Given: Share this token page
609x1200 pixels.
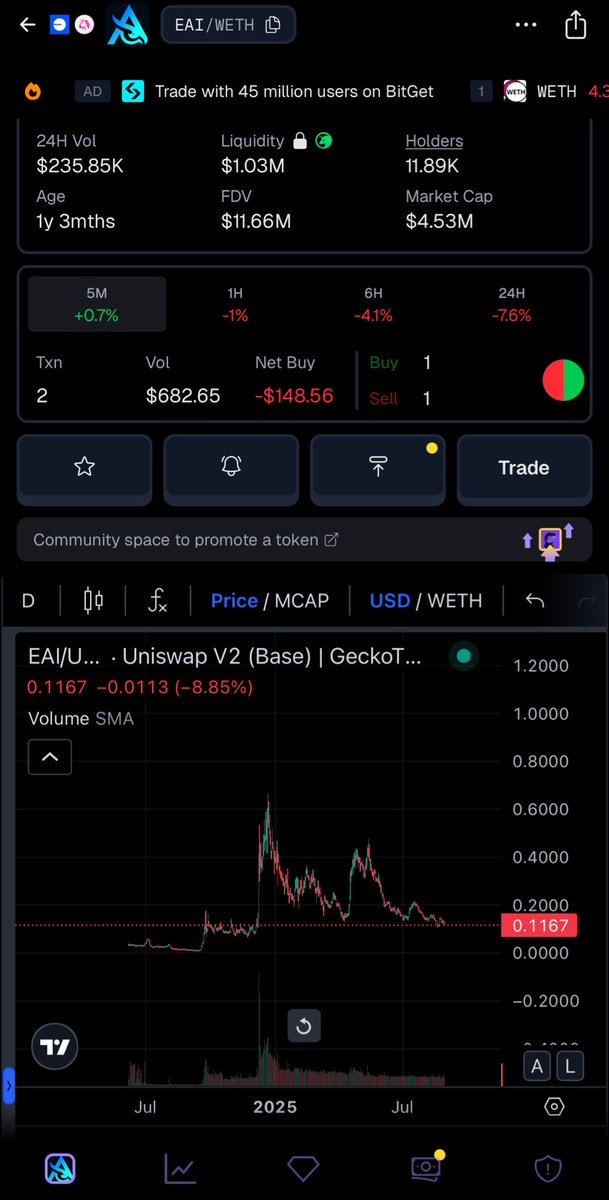Looking at the screenshot, I should pyautogui.click(x=575, y=25).
